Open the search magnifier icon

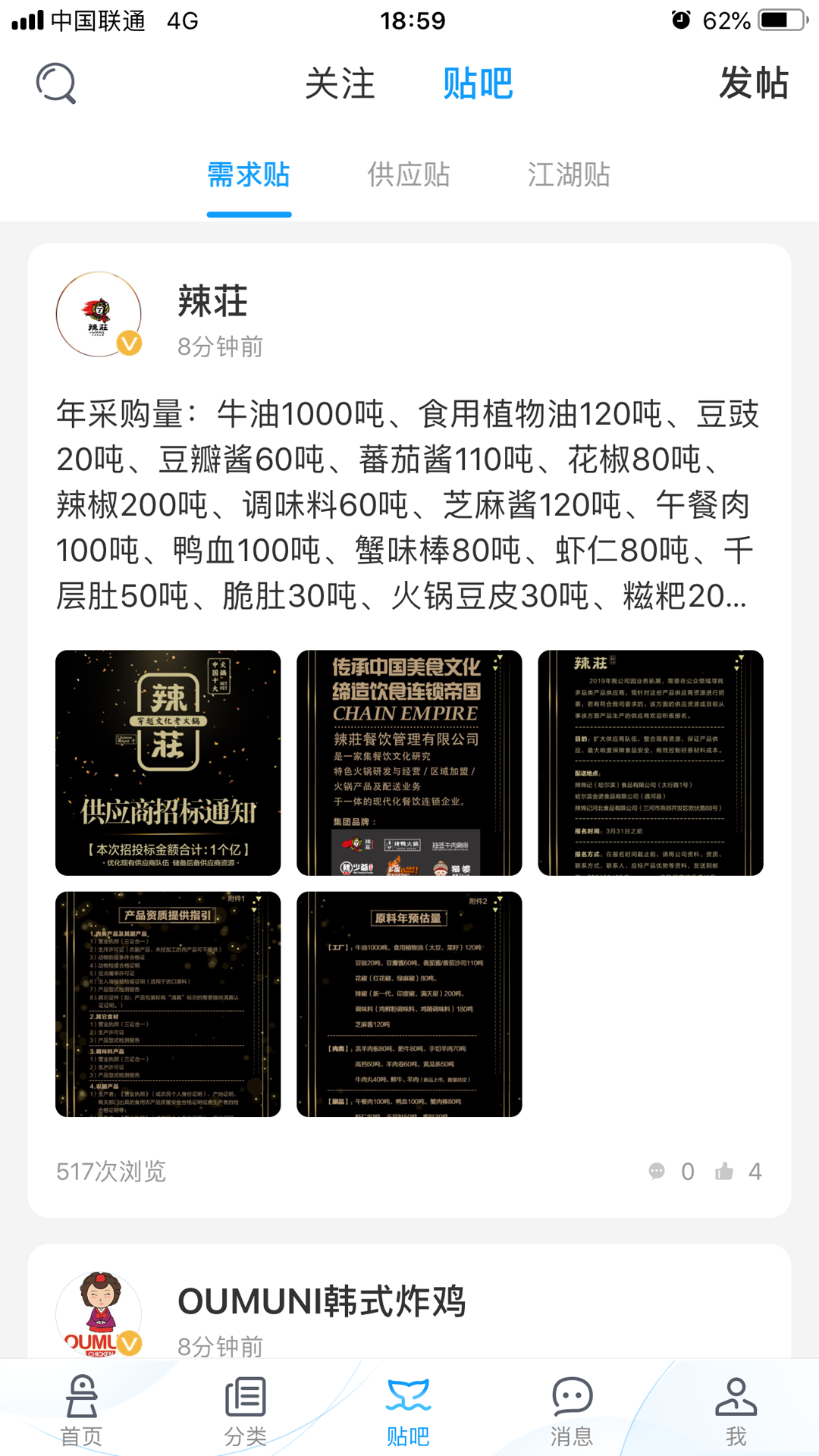coord(56,83)
